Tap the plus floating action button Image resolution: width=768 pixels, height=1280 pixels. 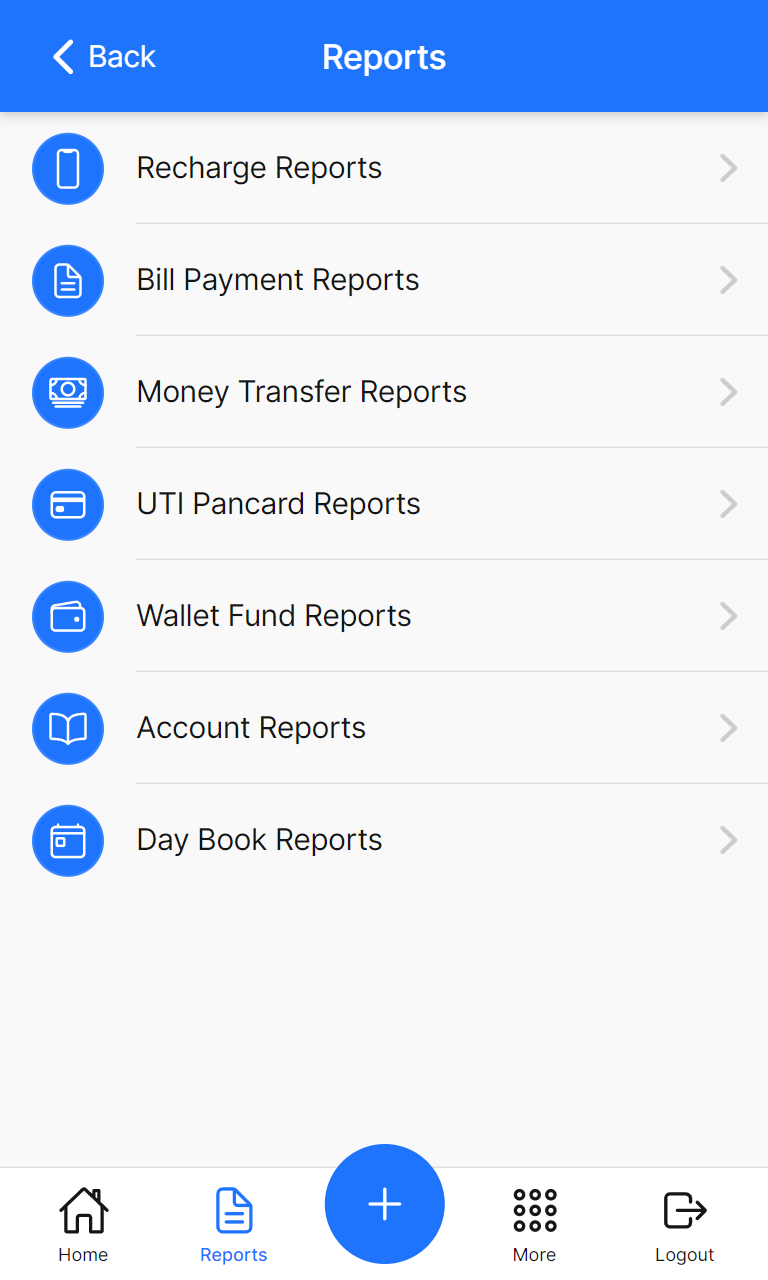(384, 1204)
